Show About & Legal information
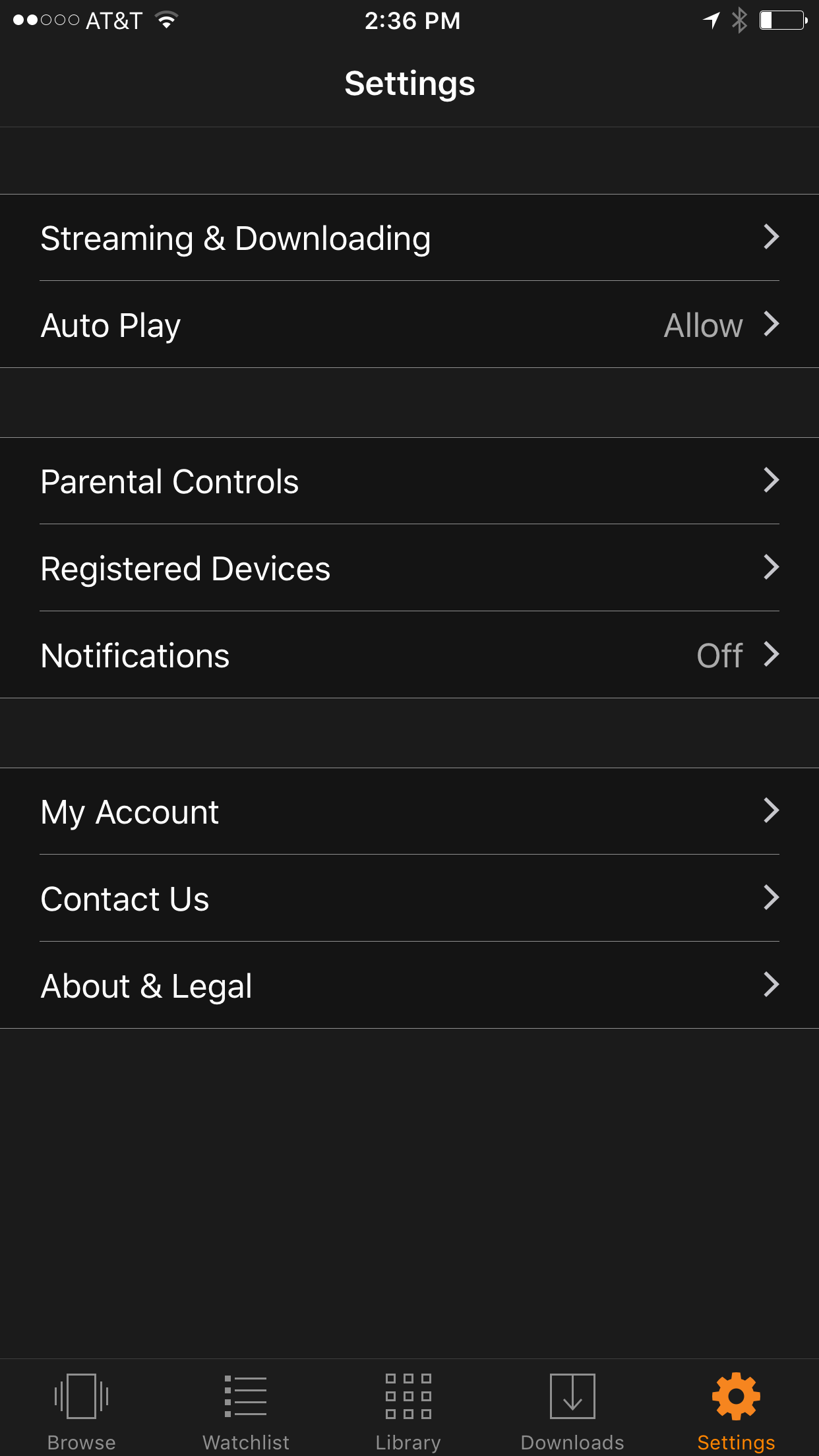Screen dimensions: 819x1456 tap(409, 986)
